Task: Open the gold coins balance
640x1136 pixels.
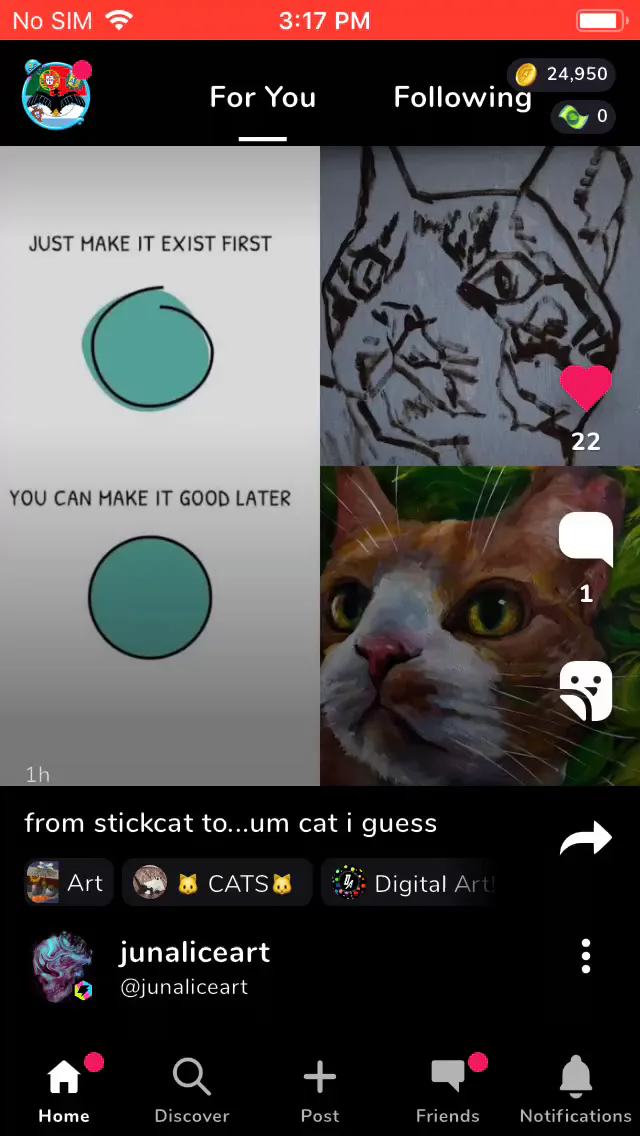Action: click(562, 74)
